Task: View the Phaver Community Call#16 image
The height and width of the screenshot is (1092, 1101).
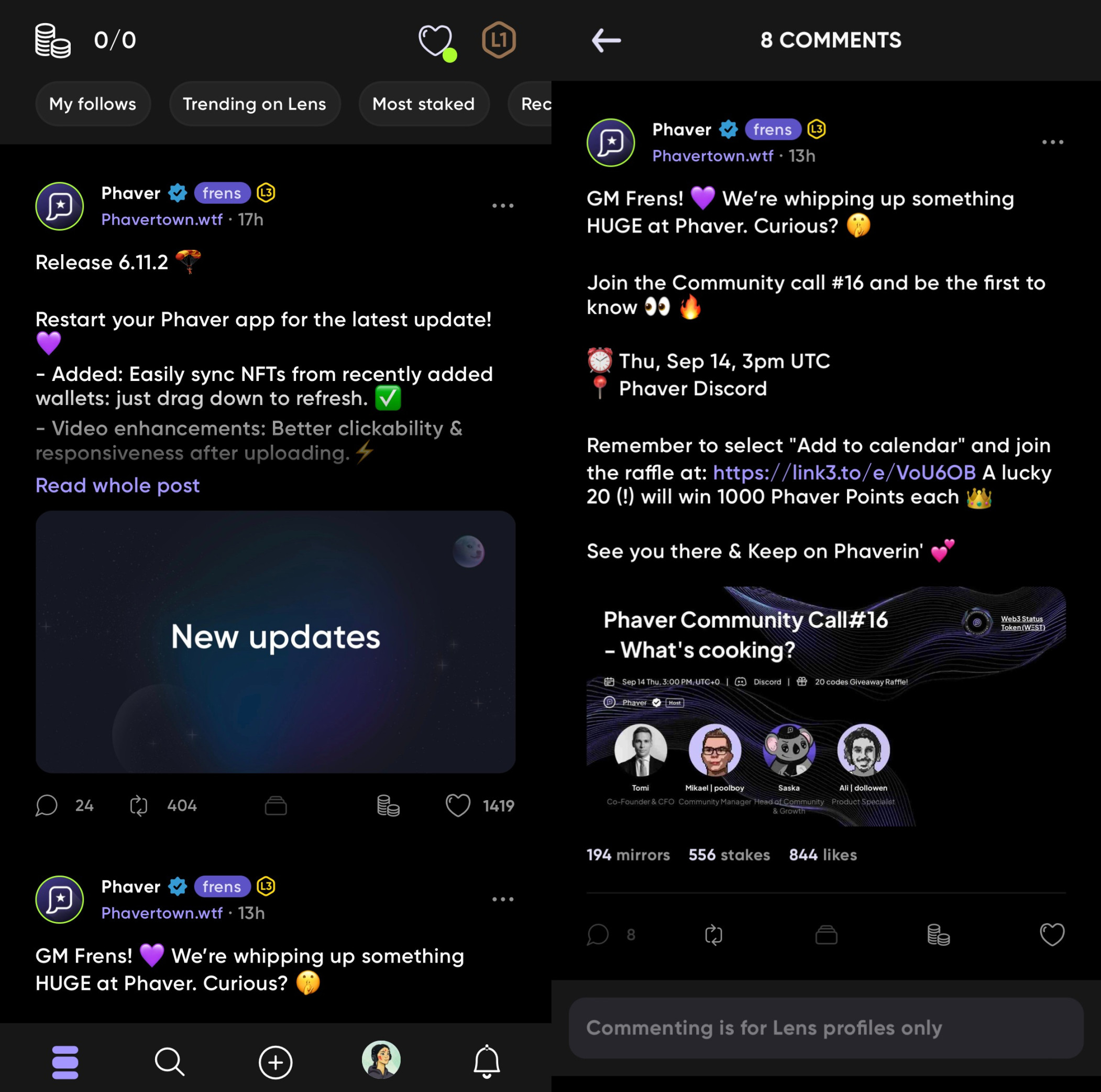Action: click(x=825, y=706)
